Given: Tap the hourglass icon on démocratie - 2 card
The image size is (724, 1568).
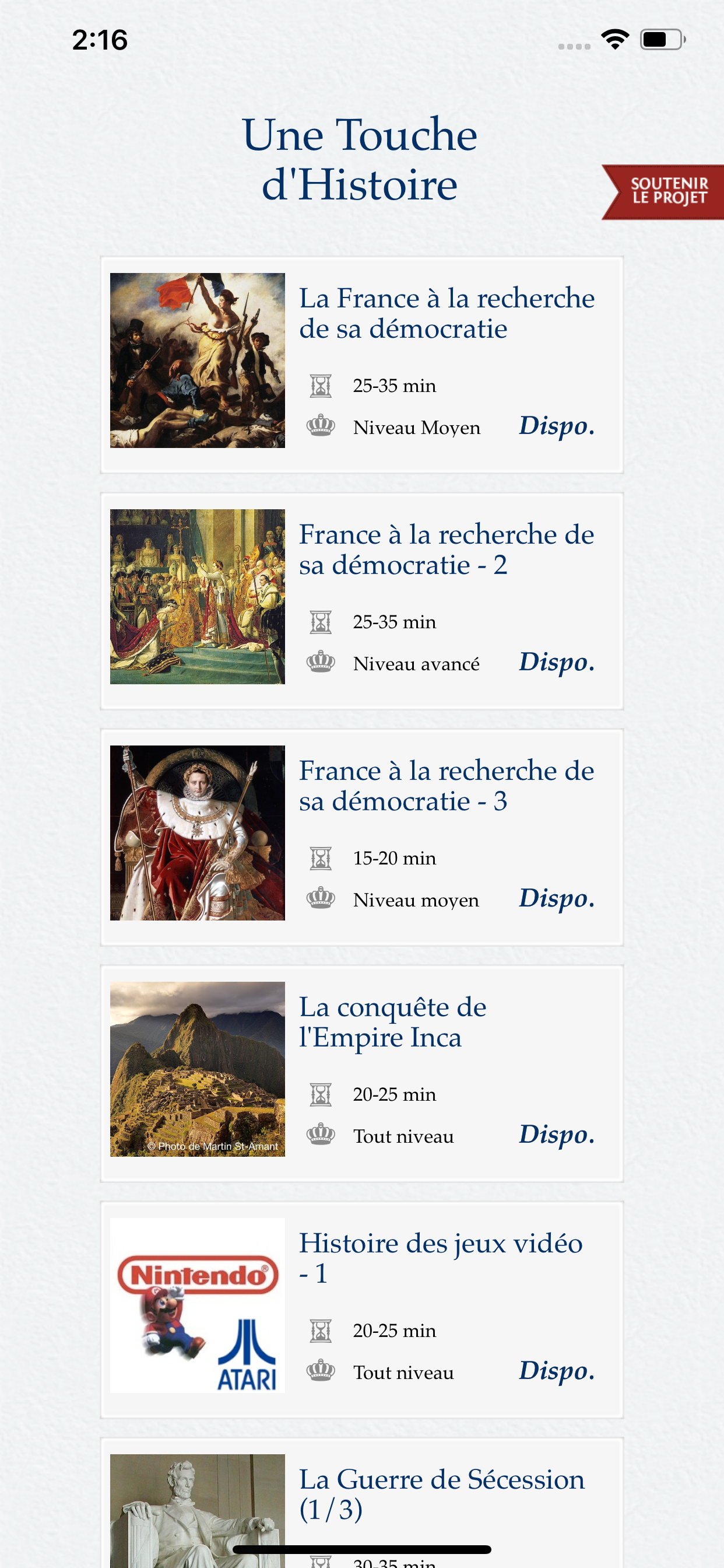Looking at the screenshot, I should tap(319, 621).
